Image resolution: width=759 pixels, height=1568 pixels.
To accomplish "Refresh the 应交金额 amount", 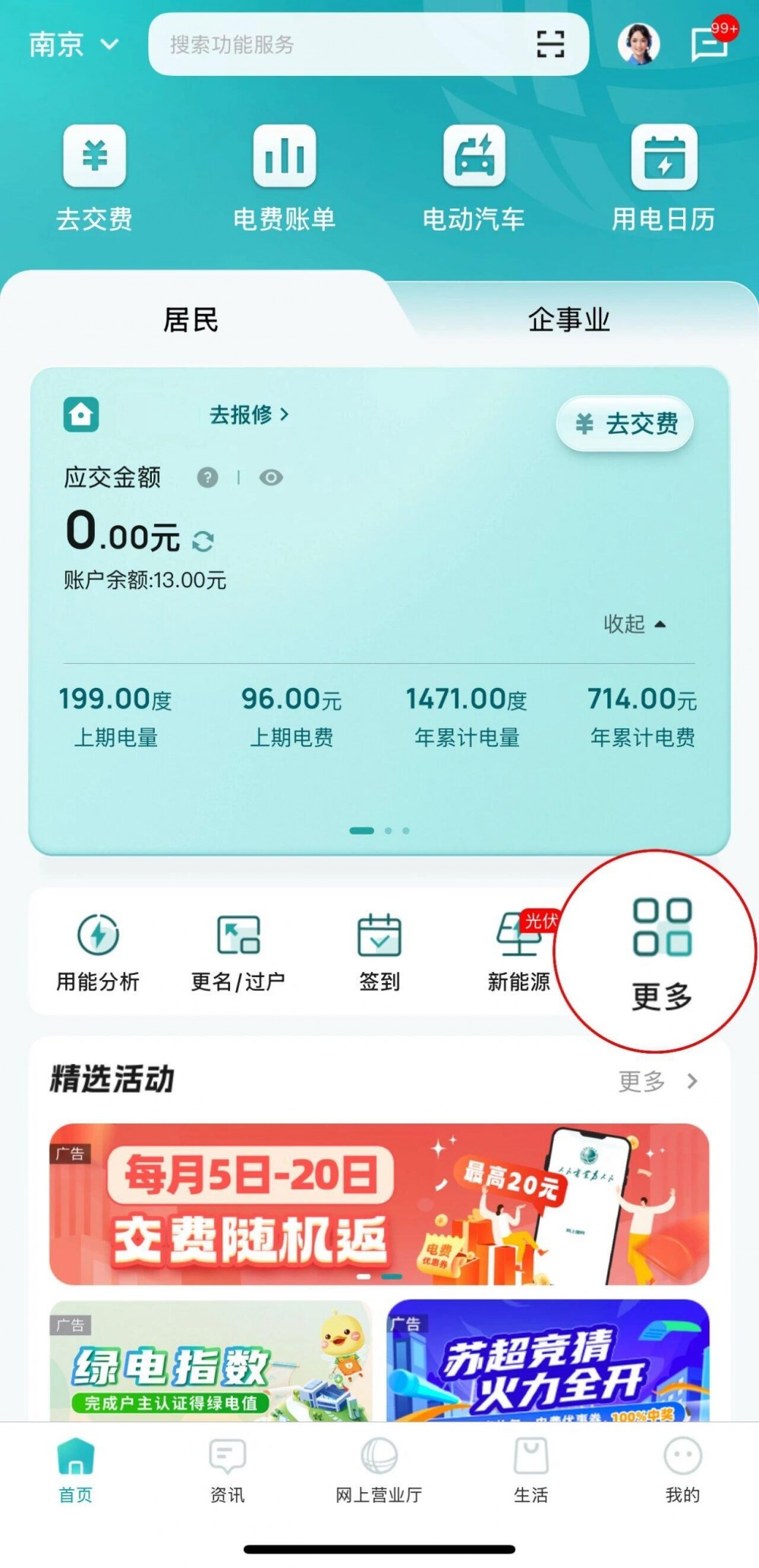I will [x=203, y=541].
